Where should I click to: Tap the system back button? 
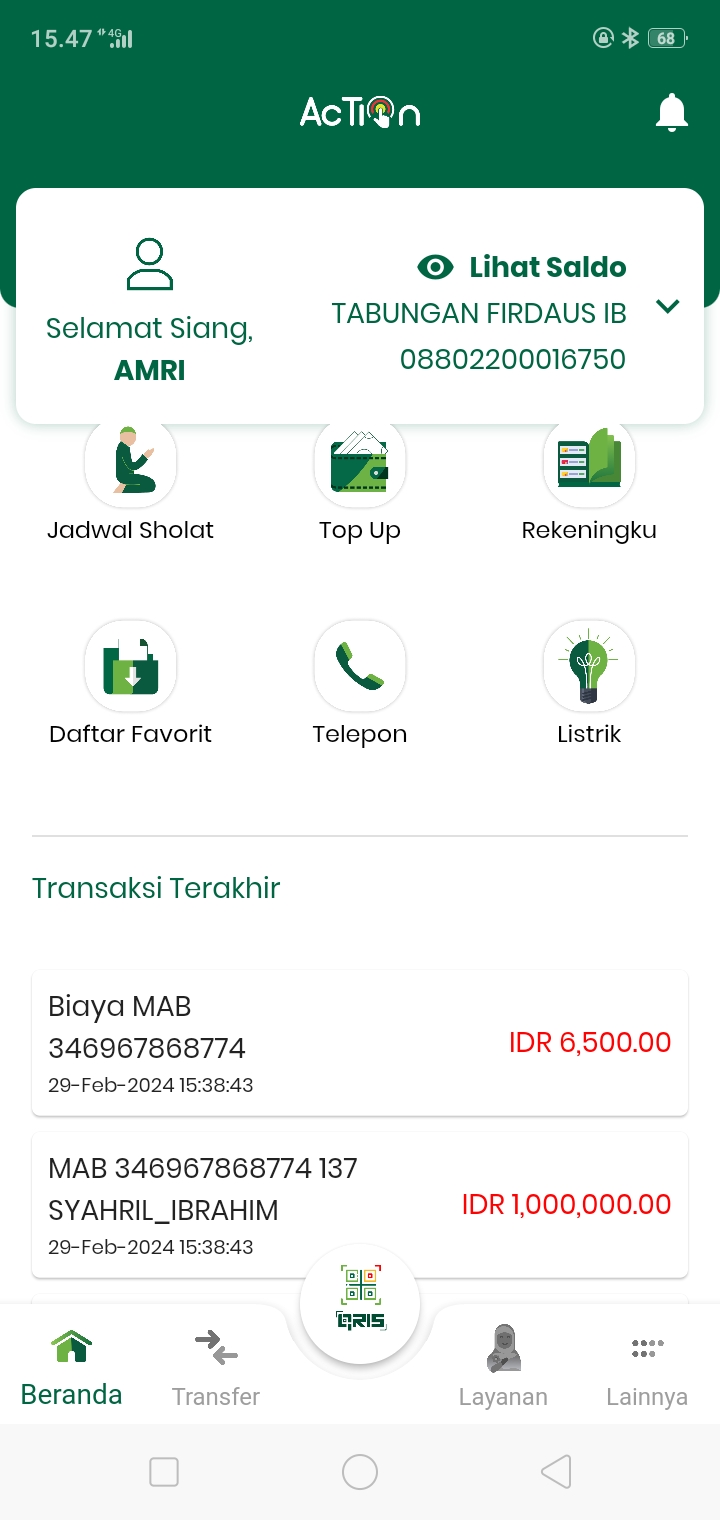pos(556,1472)
